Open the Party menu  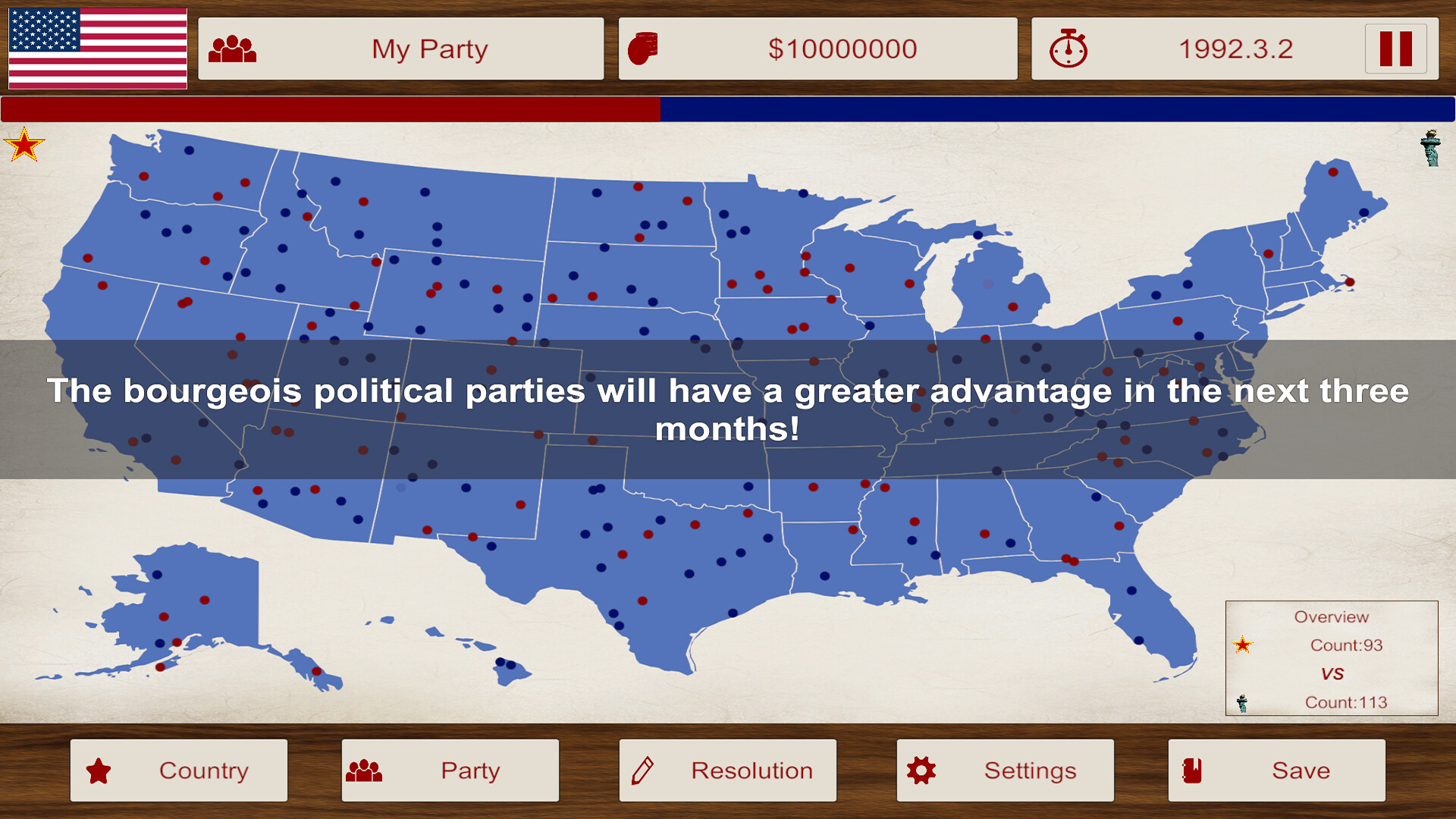[450, 770]
